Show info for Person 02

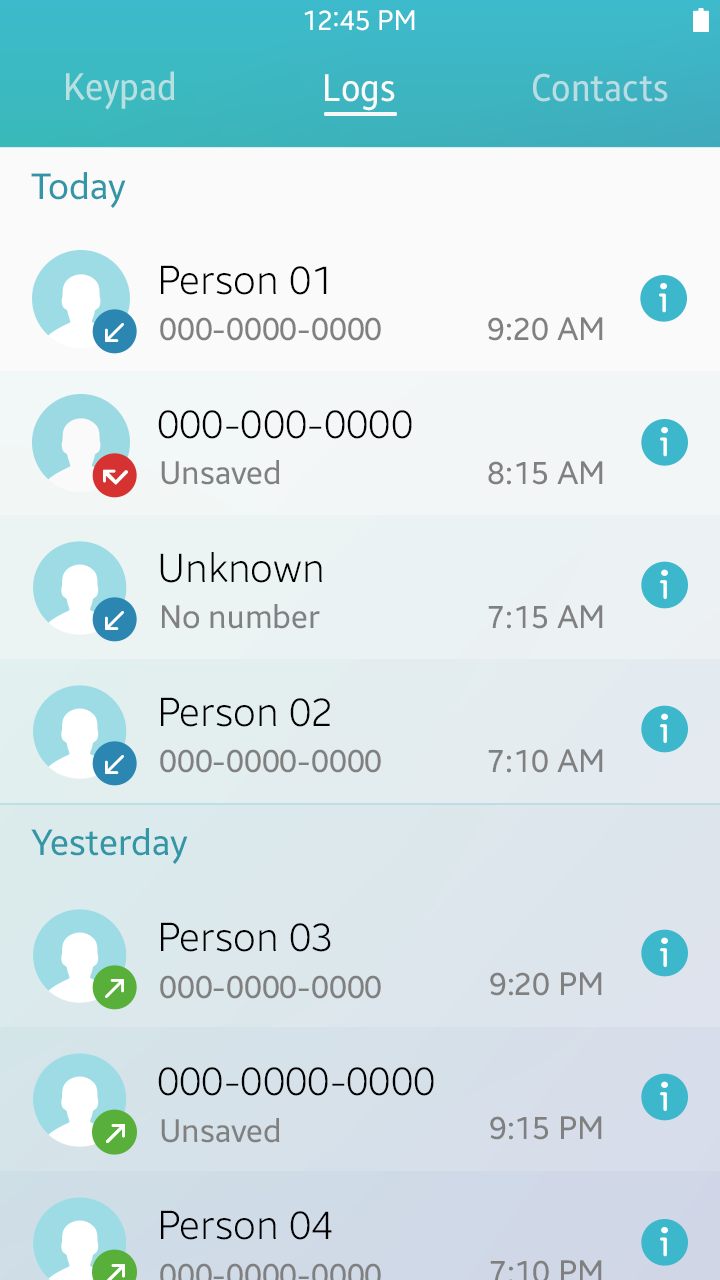click(664, 729)
